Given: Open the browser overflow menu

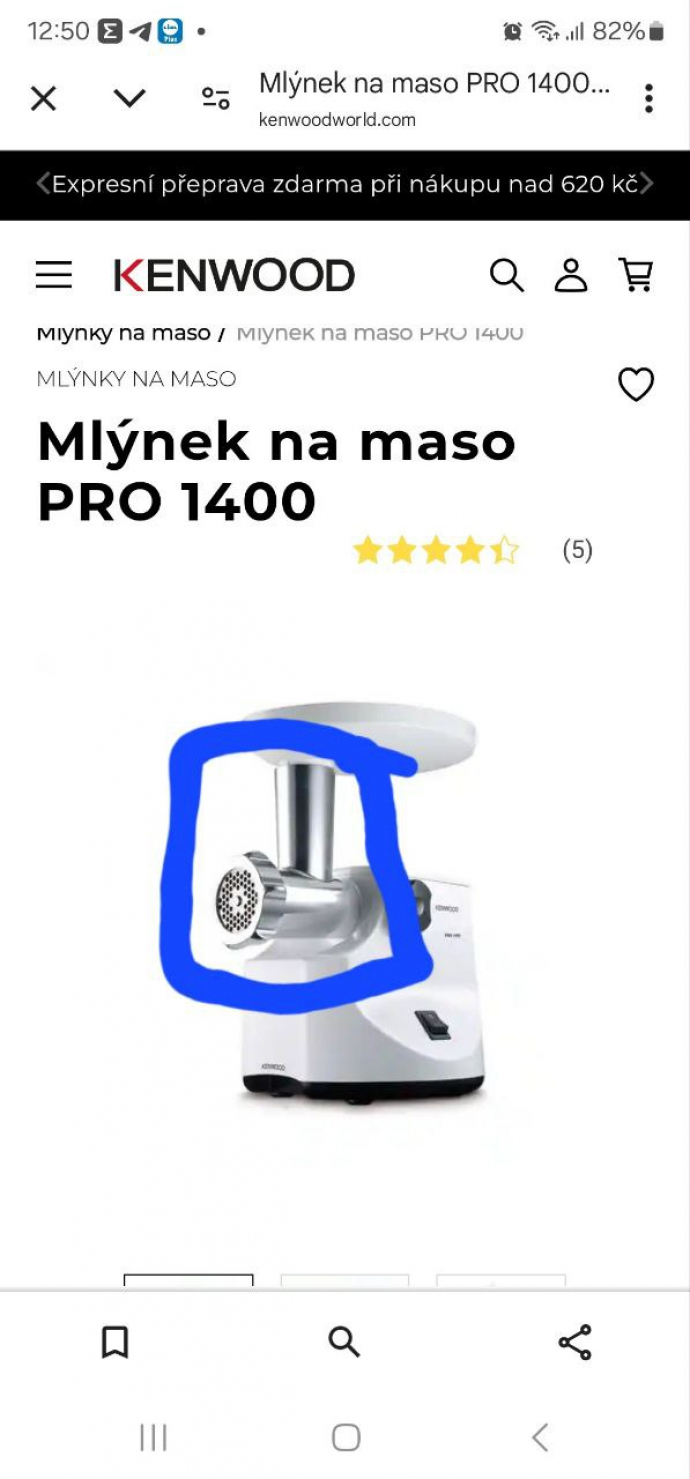Looking at the screenshot, I should tap(649, 98).
